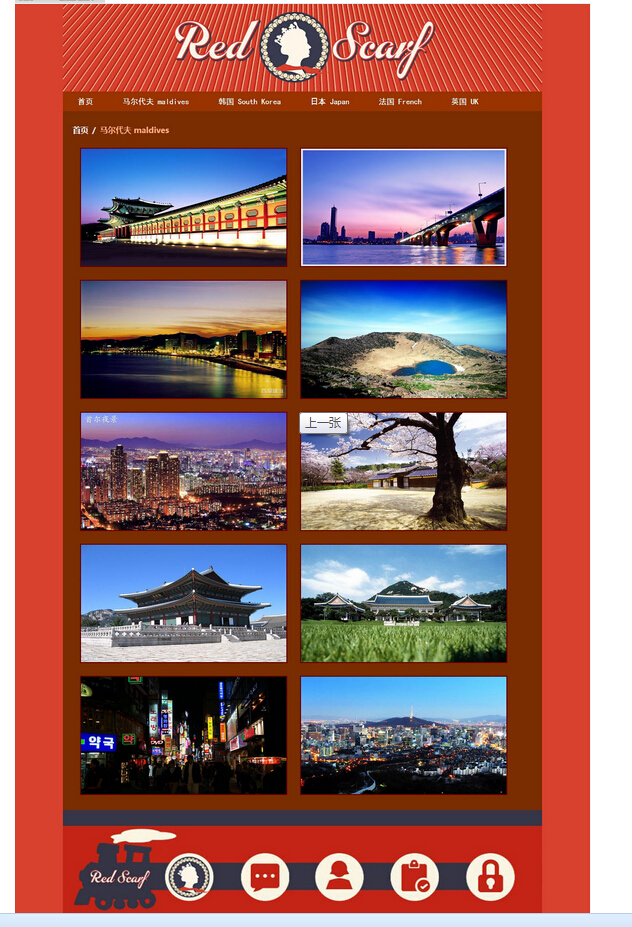Open the blue-roofed house with lawn photo
632x927 pixels.
point(404,603)
